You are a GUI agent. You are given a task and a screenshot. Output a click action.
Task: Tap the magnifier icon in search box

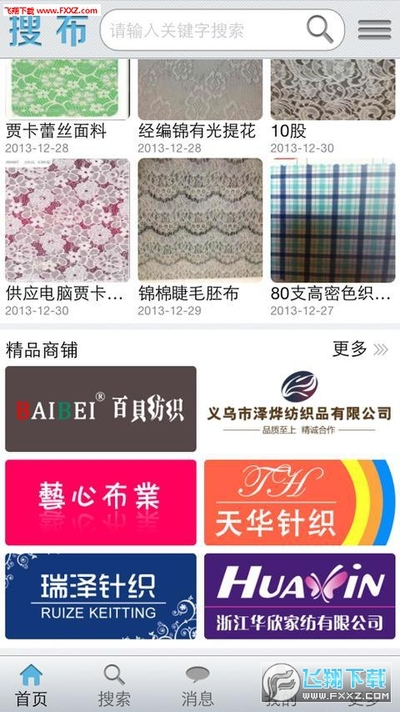tap(320, 30)
